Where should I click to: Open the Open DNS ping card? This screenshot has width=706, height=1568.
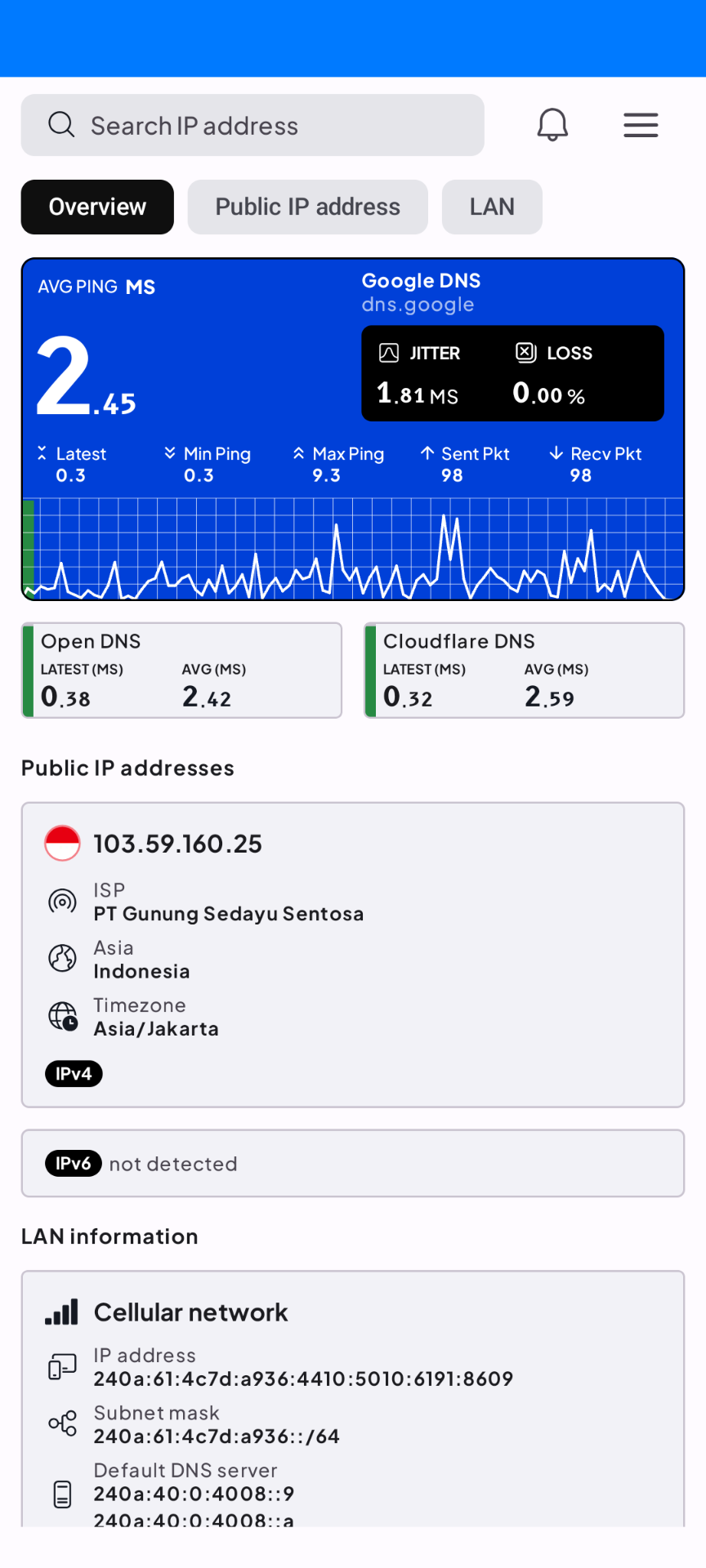point(181,670)
